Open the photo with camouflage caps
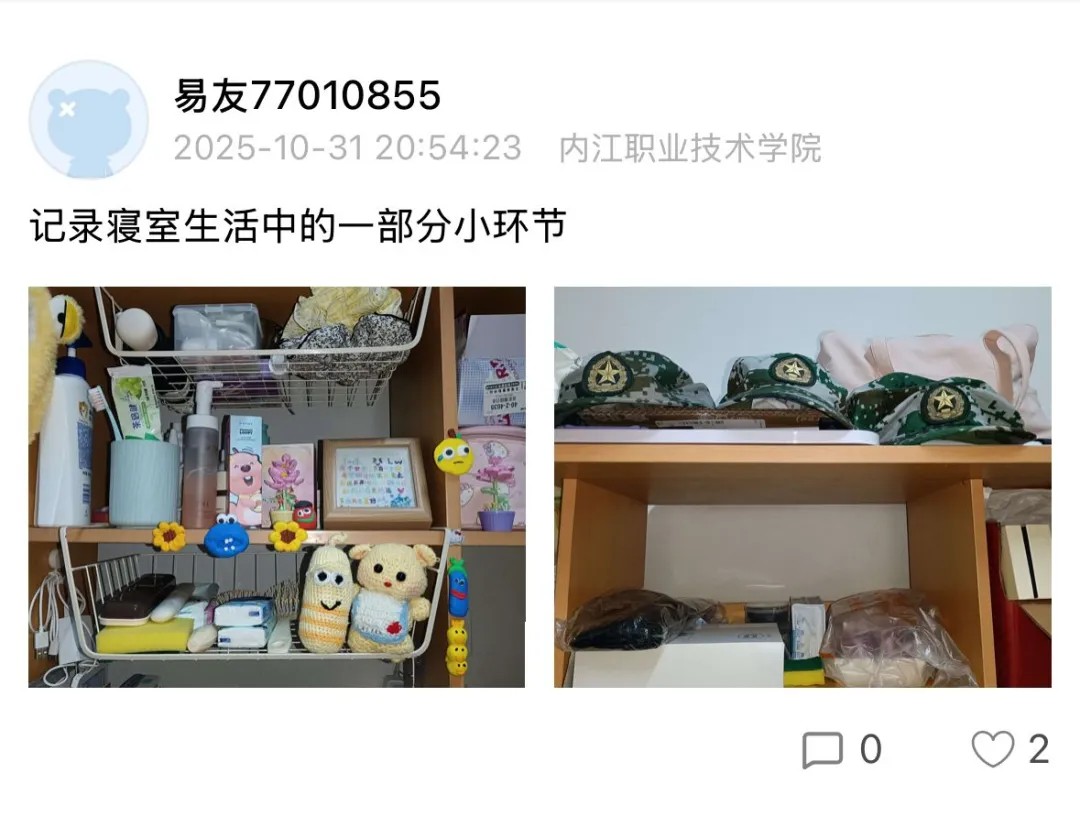 pyautogui.click(x=802, y=487)
